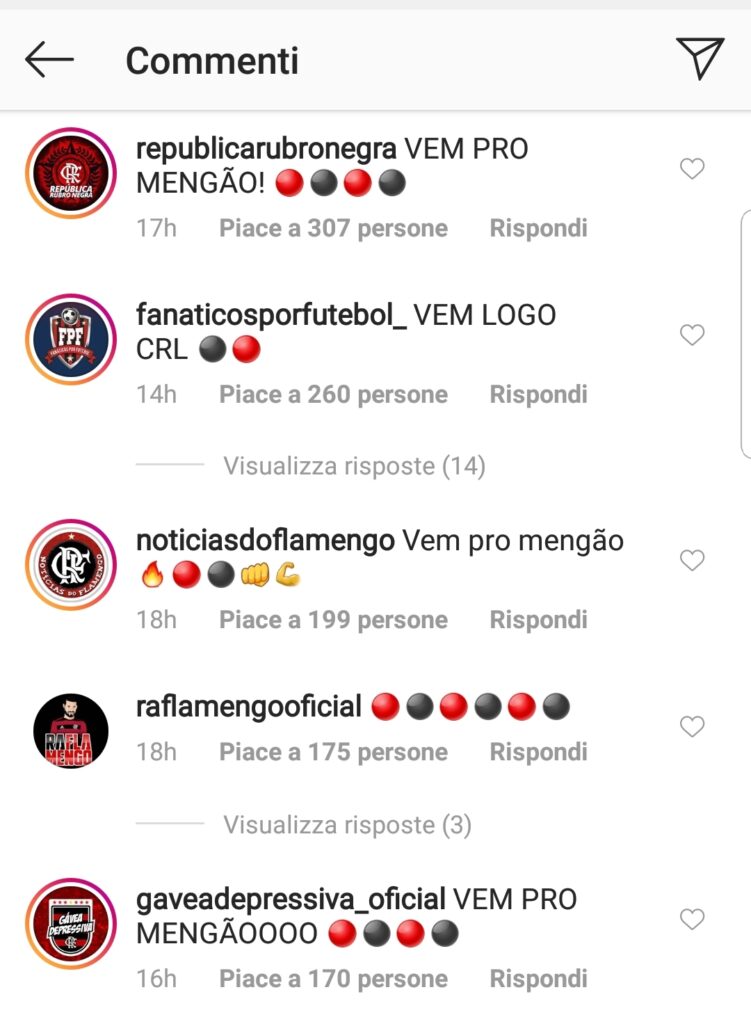Screen dimensions: 751x1024
Task: Reply to republicarubronegra's comment
Action: tap(538, 228)
